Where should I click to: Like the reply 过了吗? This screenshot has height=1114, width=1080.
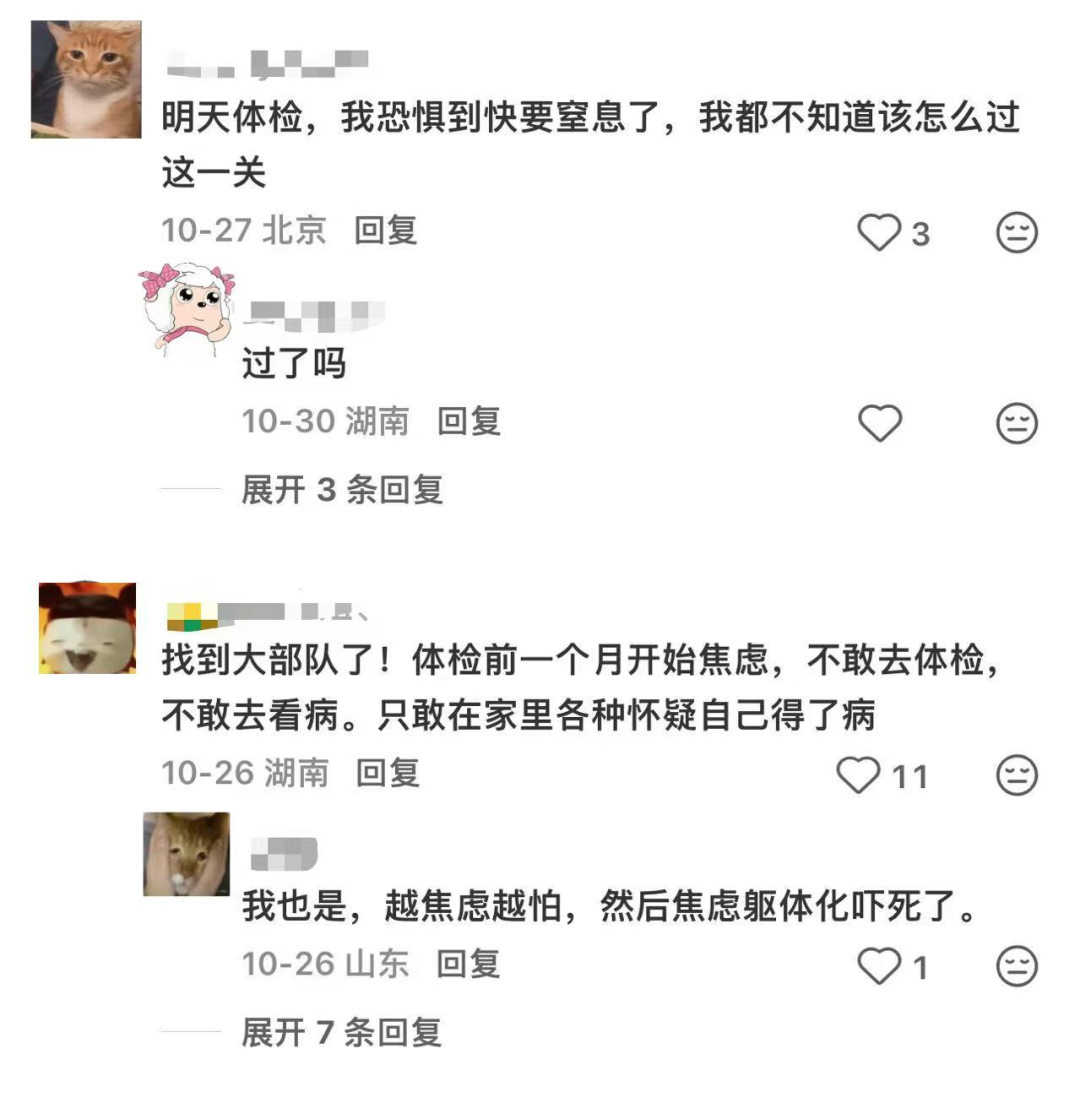(x=881, y=424)
